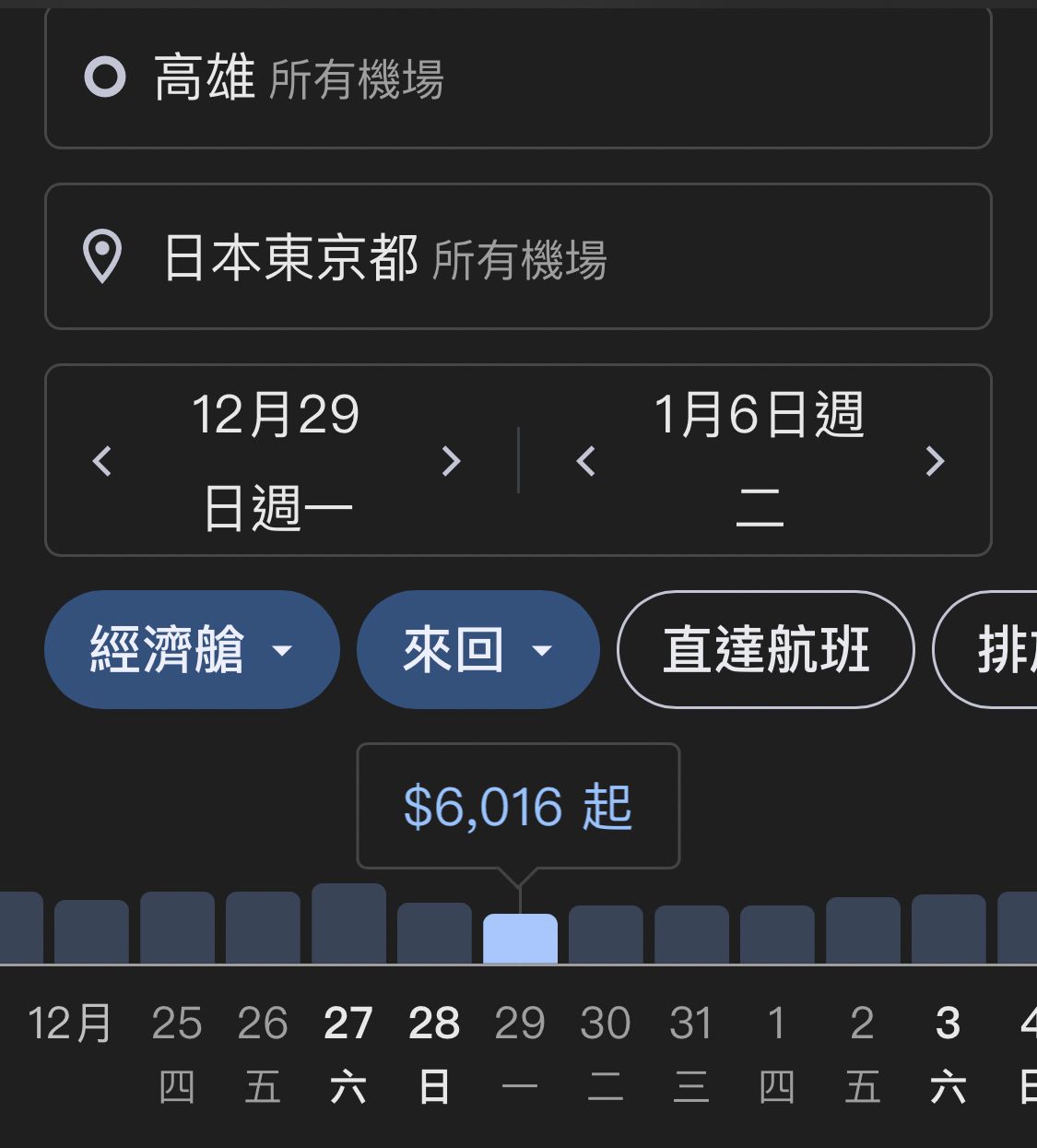Select the price bar for the 25th
This screenshot has height=1148, width=1037.
click(177, 929)
